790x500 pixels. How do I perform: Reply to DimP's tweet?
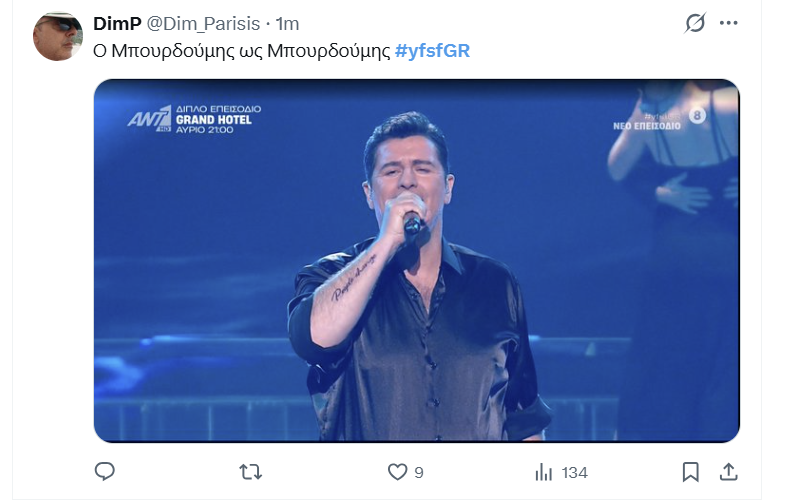pyautogui.click(x=105, y=471)
